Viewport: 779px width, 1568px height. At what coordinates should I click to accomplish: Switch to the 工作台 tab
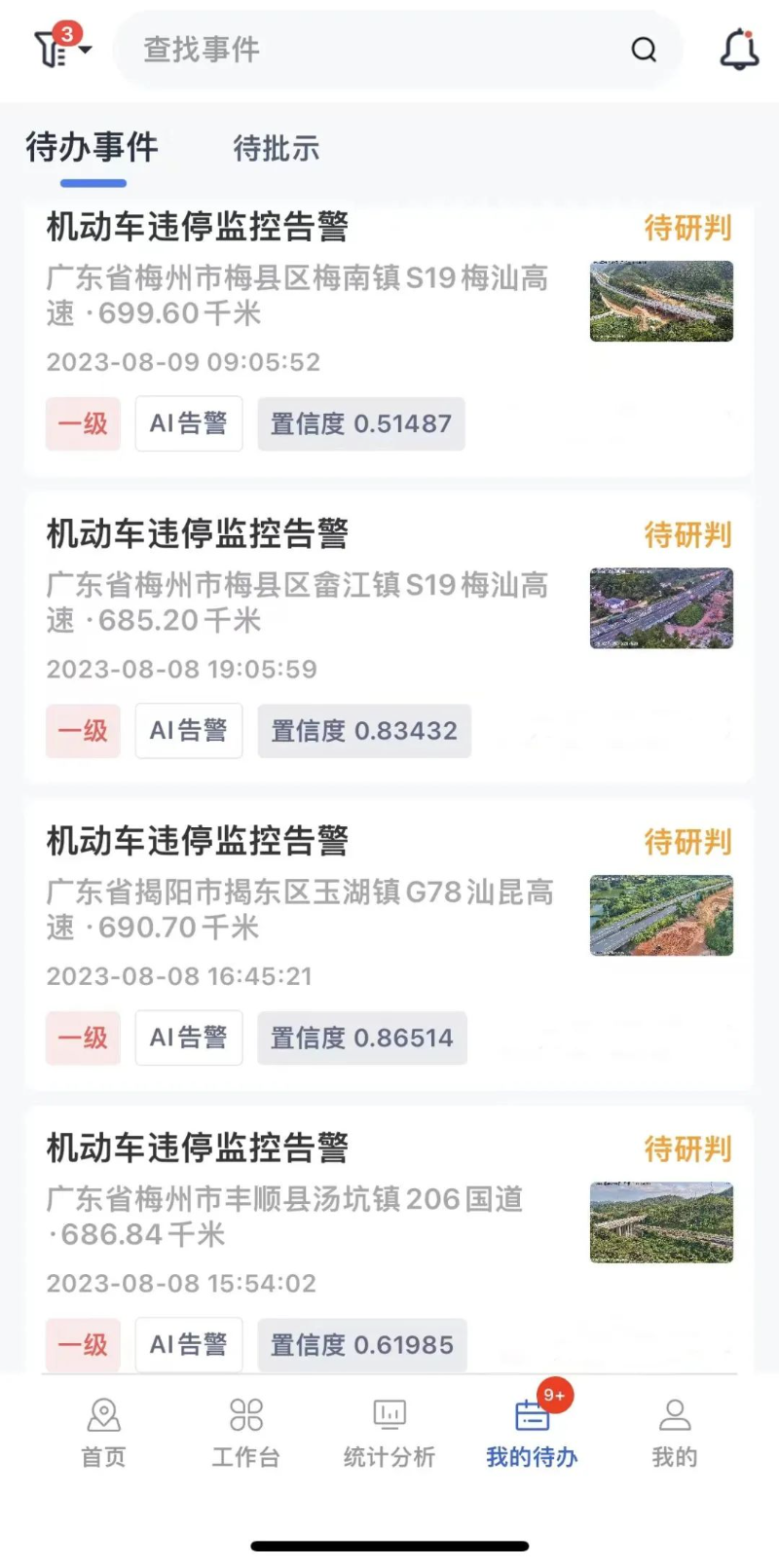tap(246, 1432)
